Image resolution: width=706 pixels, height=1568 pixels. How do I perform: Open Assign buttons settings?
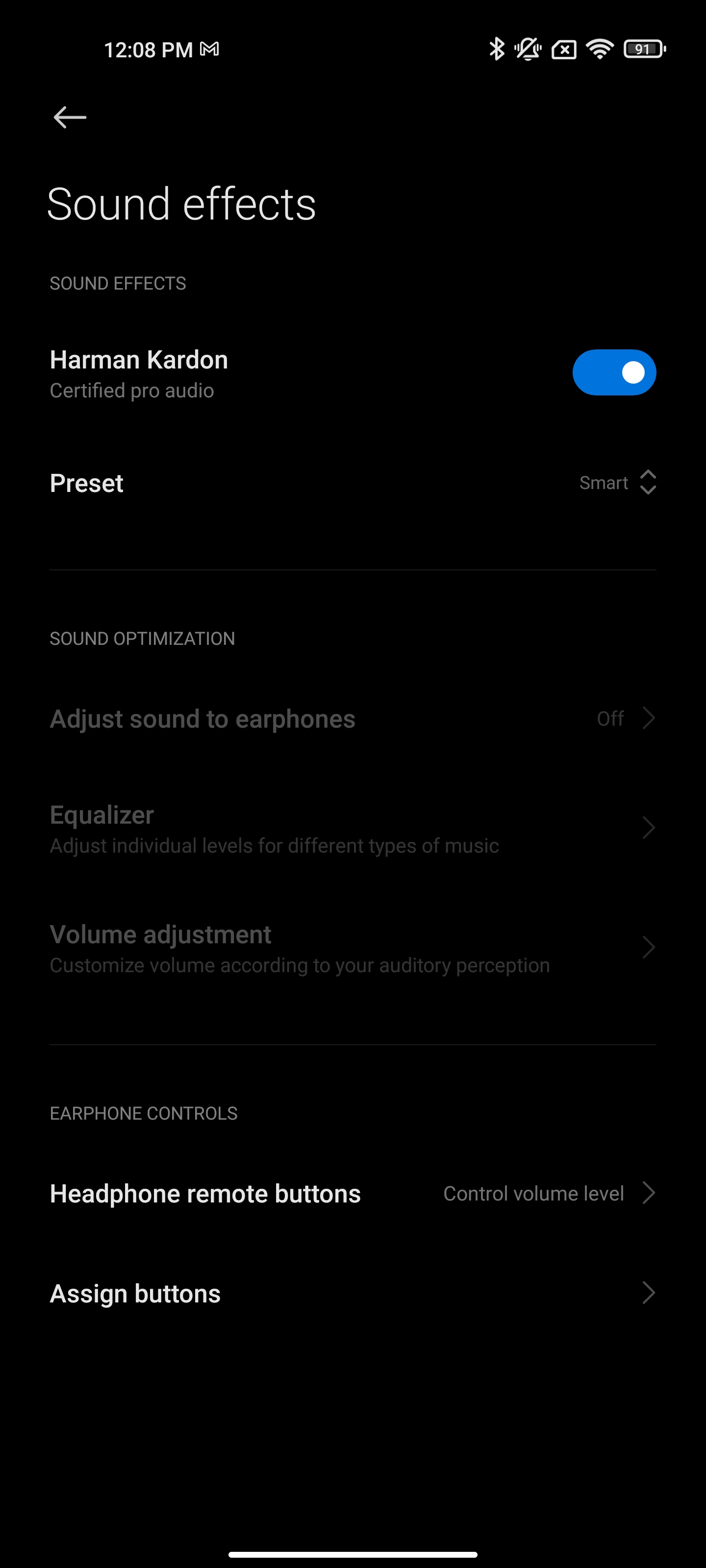(x=352, y=1294)
